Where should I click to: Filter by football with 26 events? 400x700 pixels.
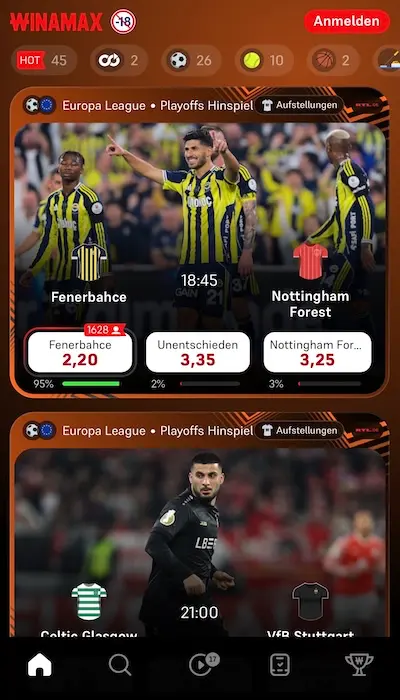tap(191, 60)
